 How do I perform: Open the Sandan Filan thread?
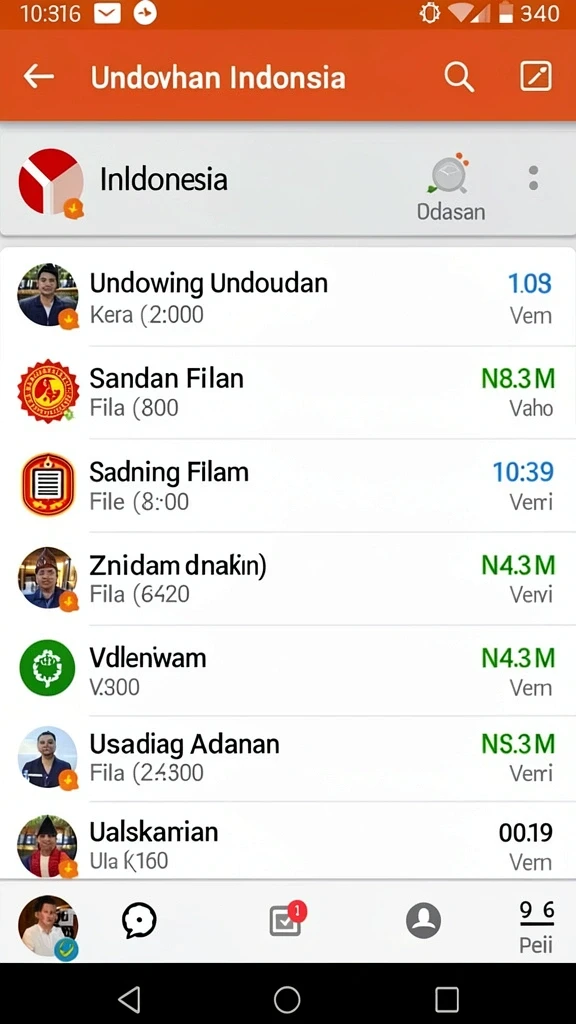(288, 392)
